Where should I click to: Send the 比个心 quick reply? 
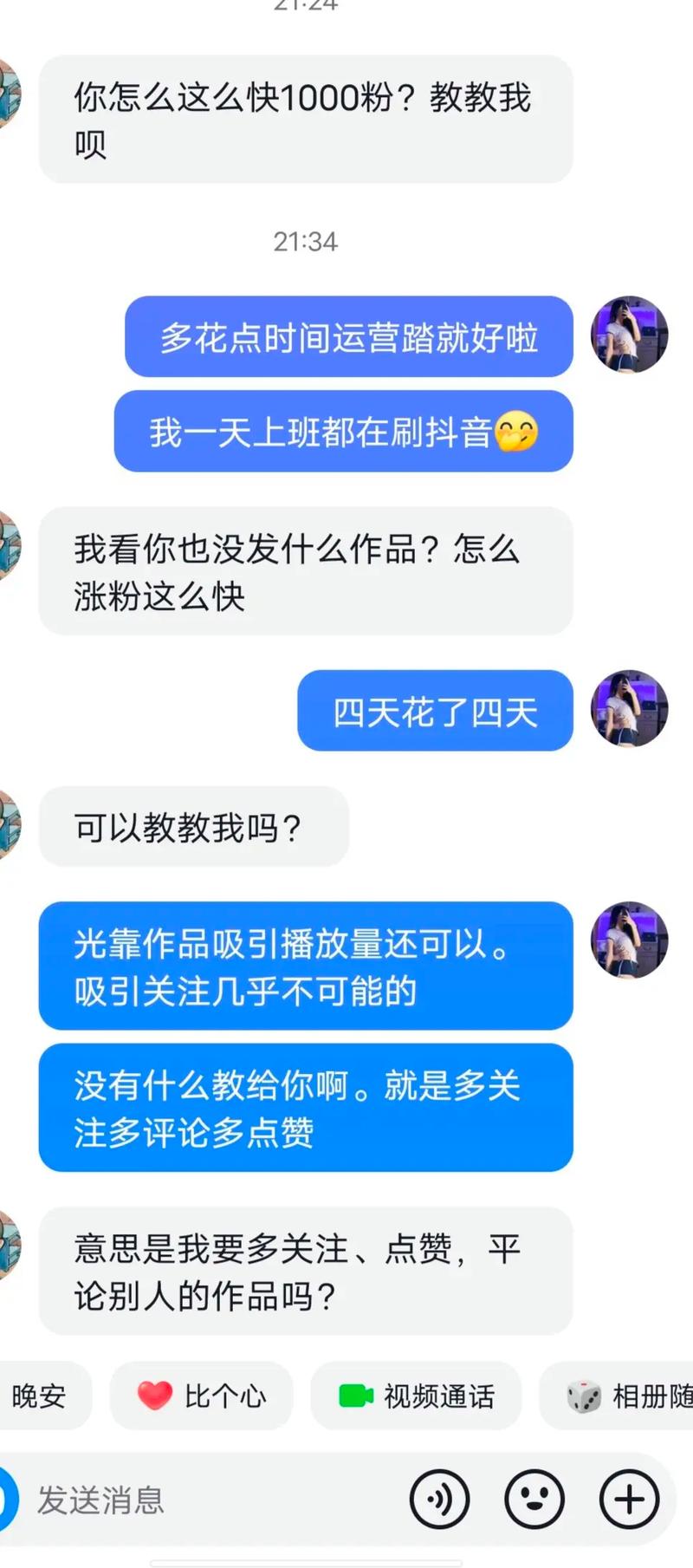202,1396
